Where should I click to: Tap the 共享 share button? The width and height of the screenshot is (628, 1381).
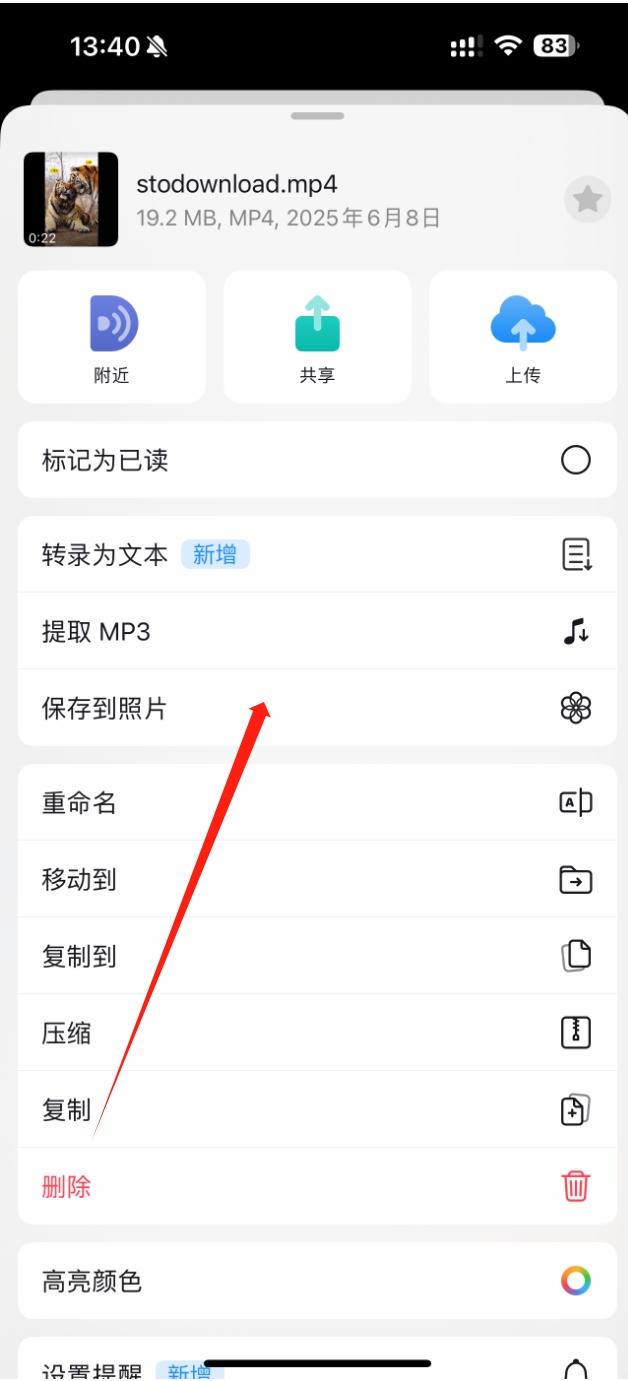coord(317,337)
